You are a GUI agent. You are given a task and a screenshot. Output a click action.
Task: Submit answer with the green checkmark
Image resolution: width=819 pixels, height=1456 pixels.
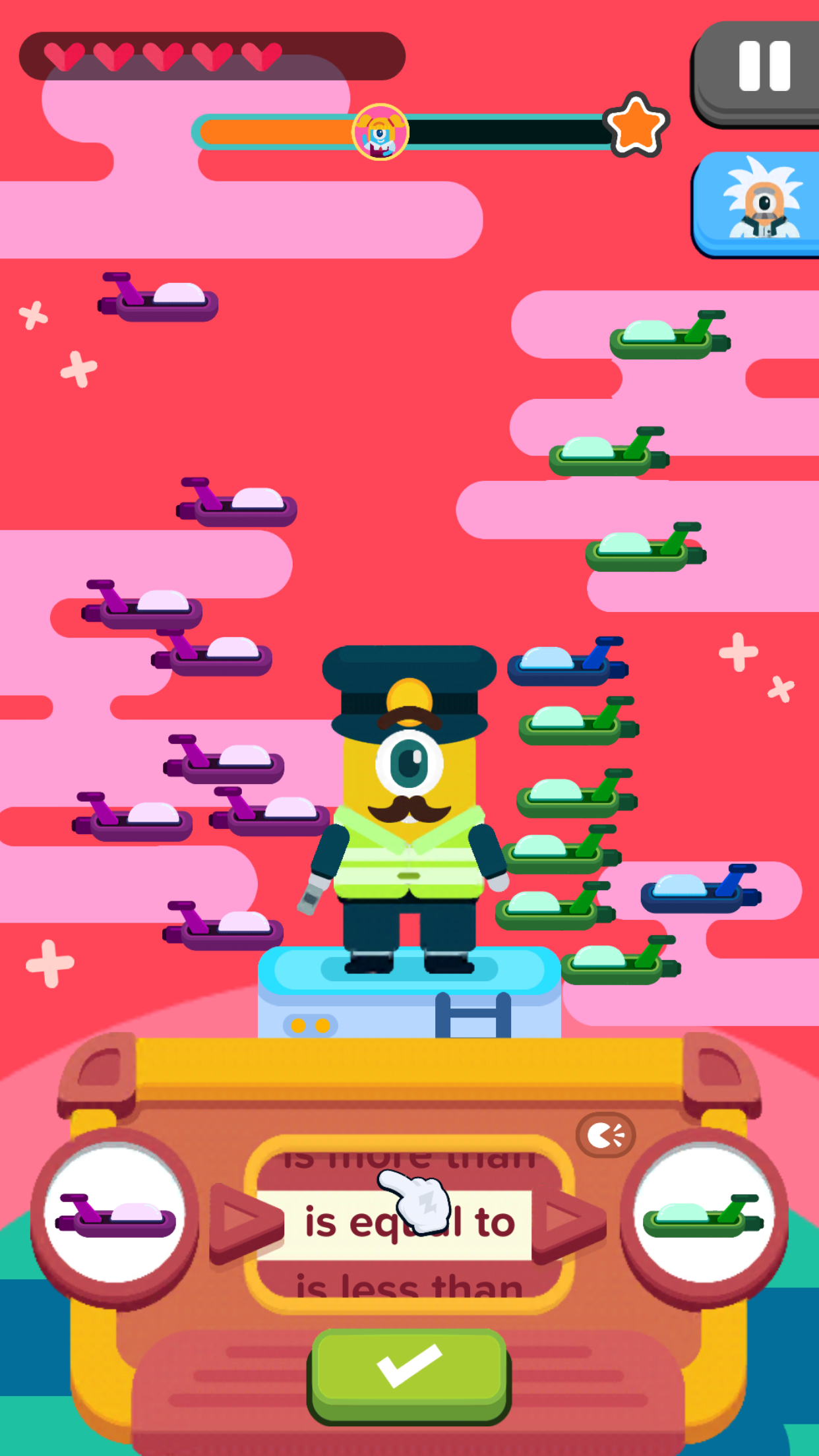coord(409,1375)
